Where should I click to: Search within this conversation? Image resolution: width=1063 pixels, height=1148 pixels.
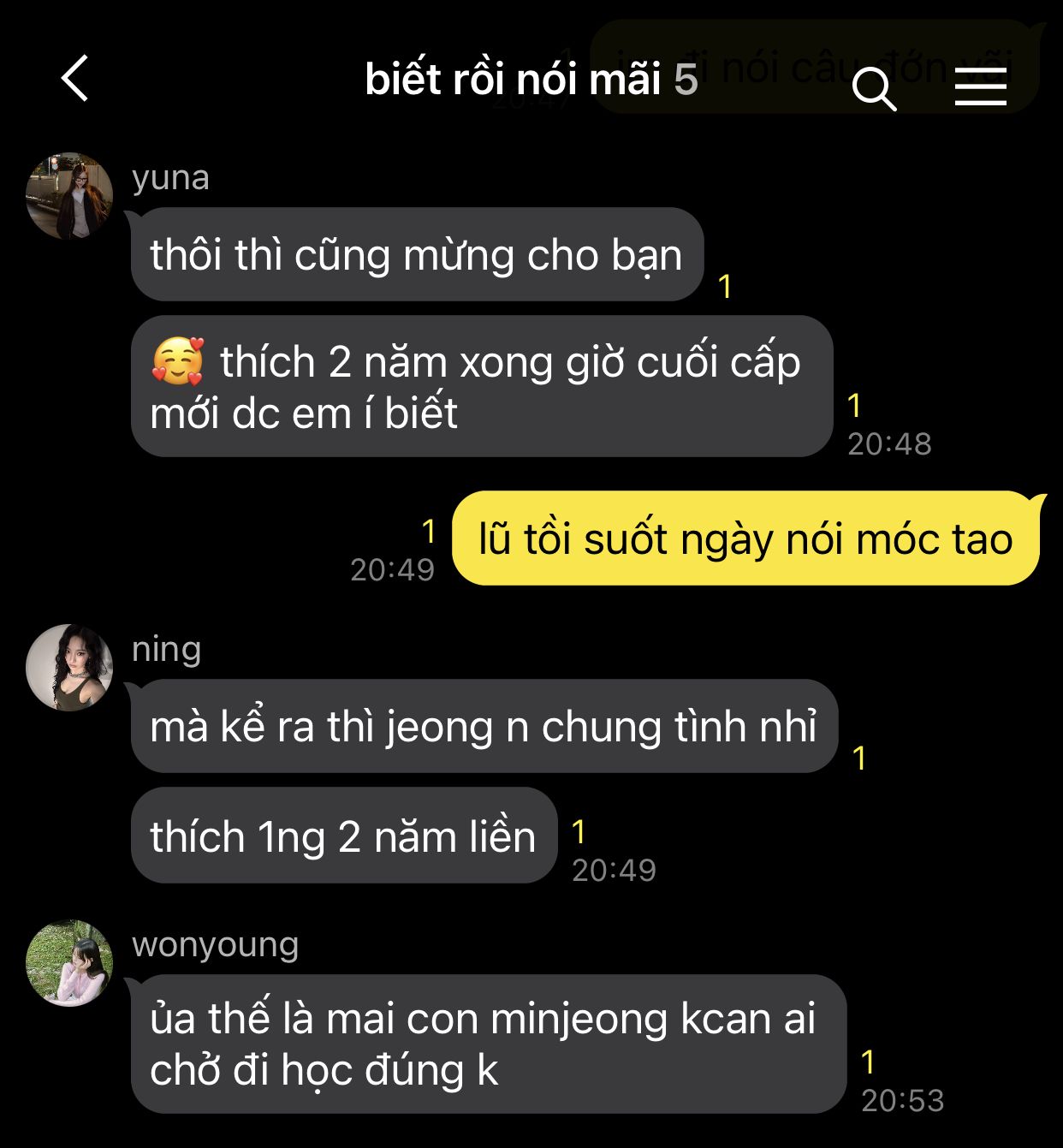[x=874, y=88]
